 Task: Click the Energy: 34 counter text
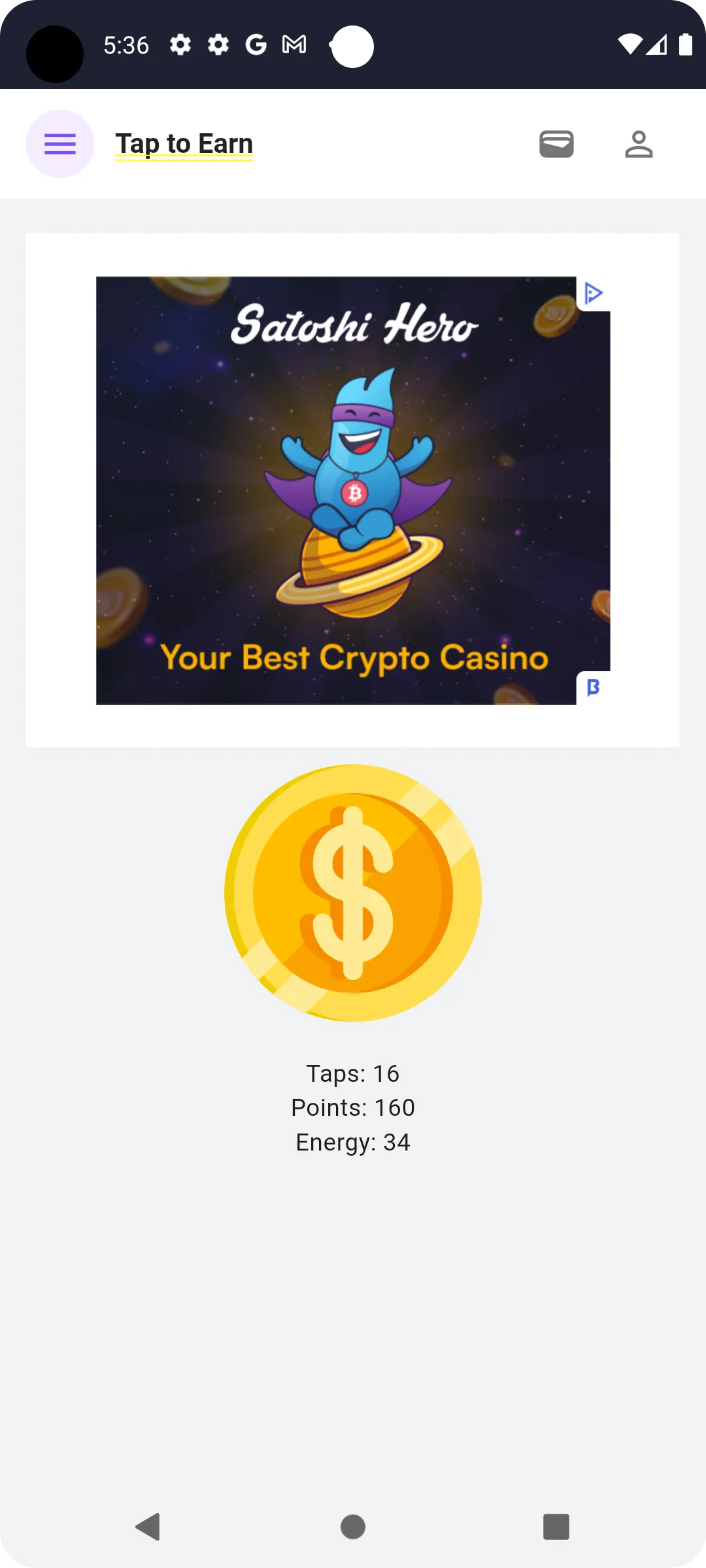pos(352,1141)
